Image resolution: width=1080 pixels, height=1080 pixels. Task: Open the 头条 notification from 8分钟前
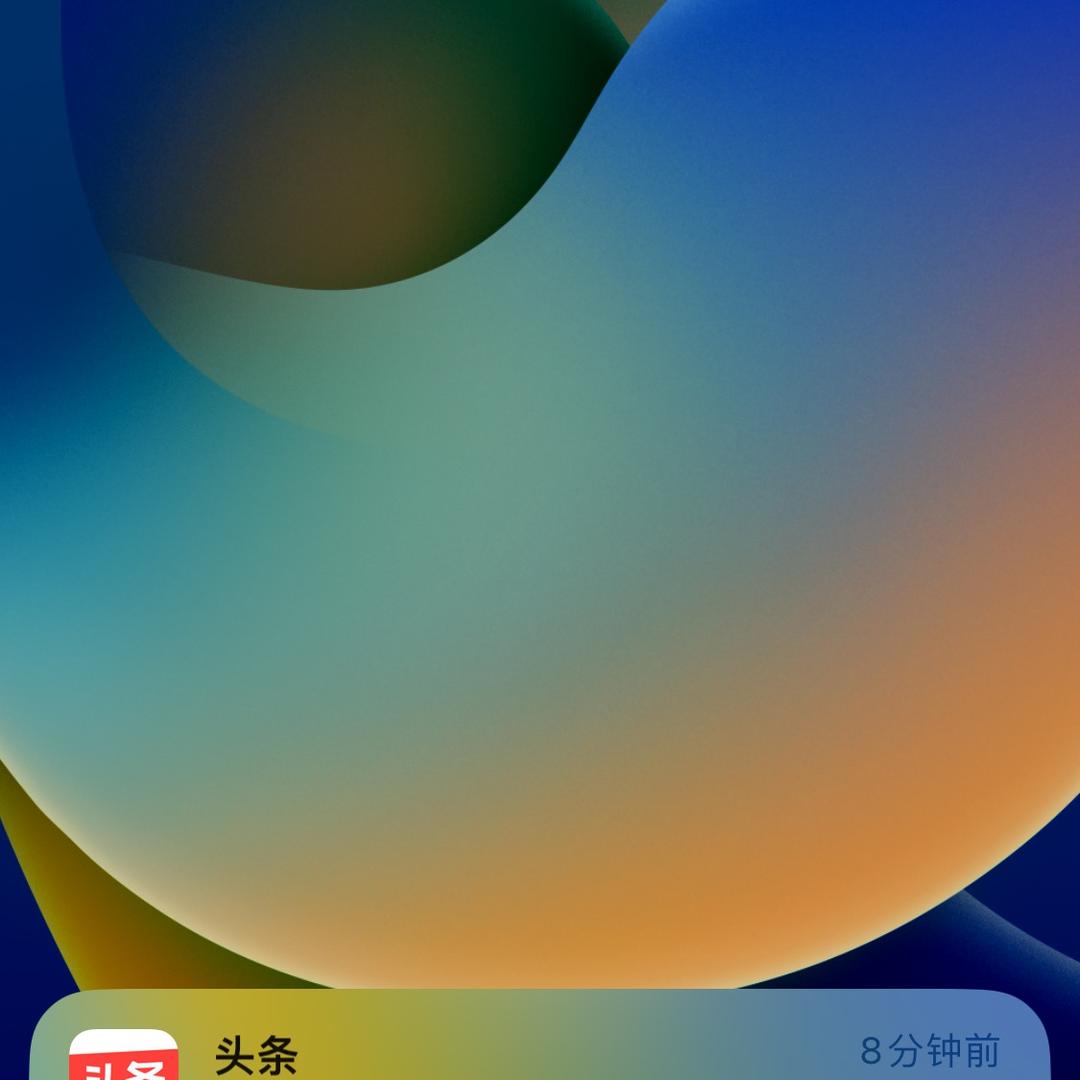540,1045
